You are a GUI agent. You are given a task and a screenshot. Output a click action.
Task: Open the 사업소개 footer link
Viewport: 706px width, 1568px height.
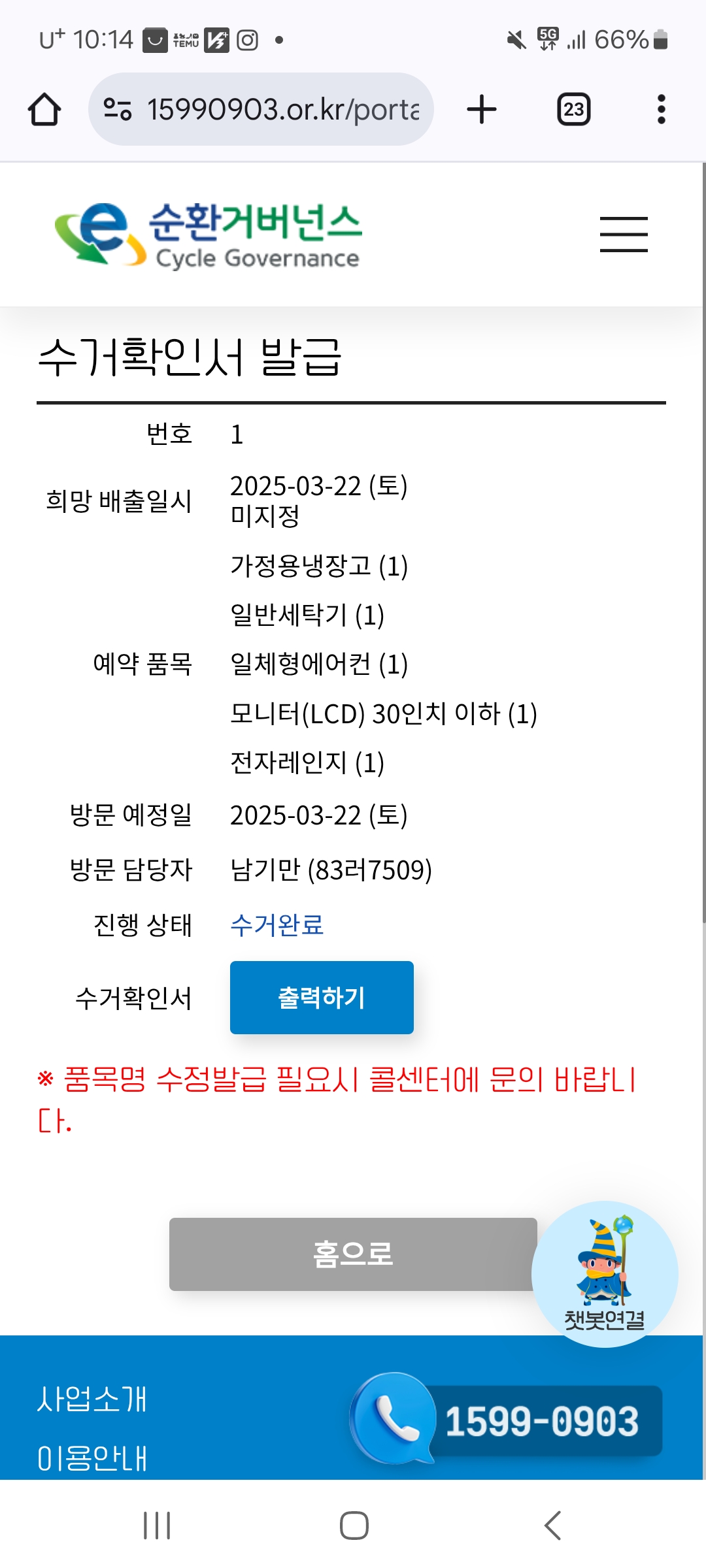92,1399
